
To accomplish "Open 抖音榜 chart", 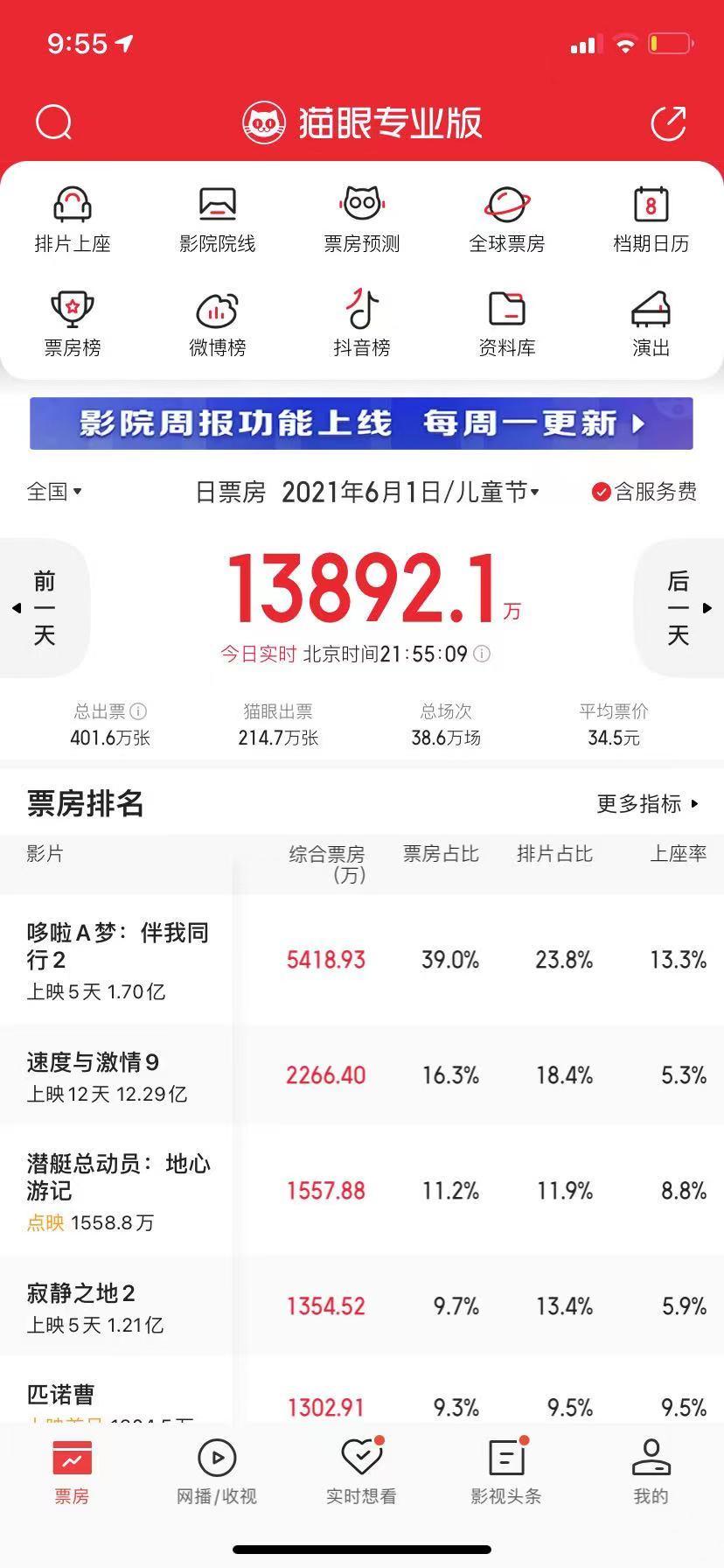I will click(362, 324).
